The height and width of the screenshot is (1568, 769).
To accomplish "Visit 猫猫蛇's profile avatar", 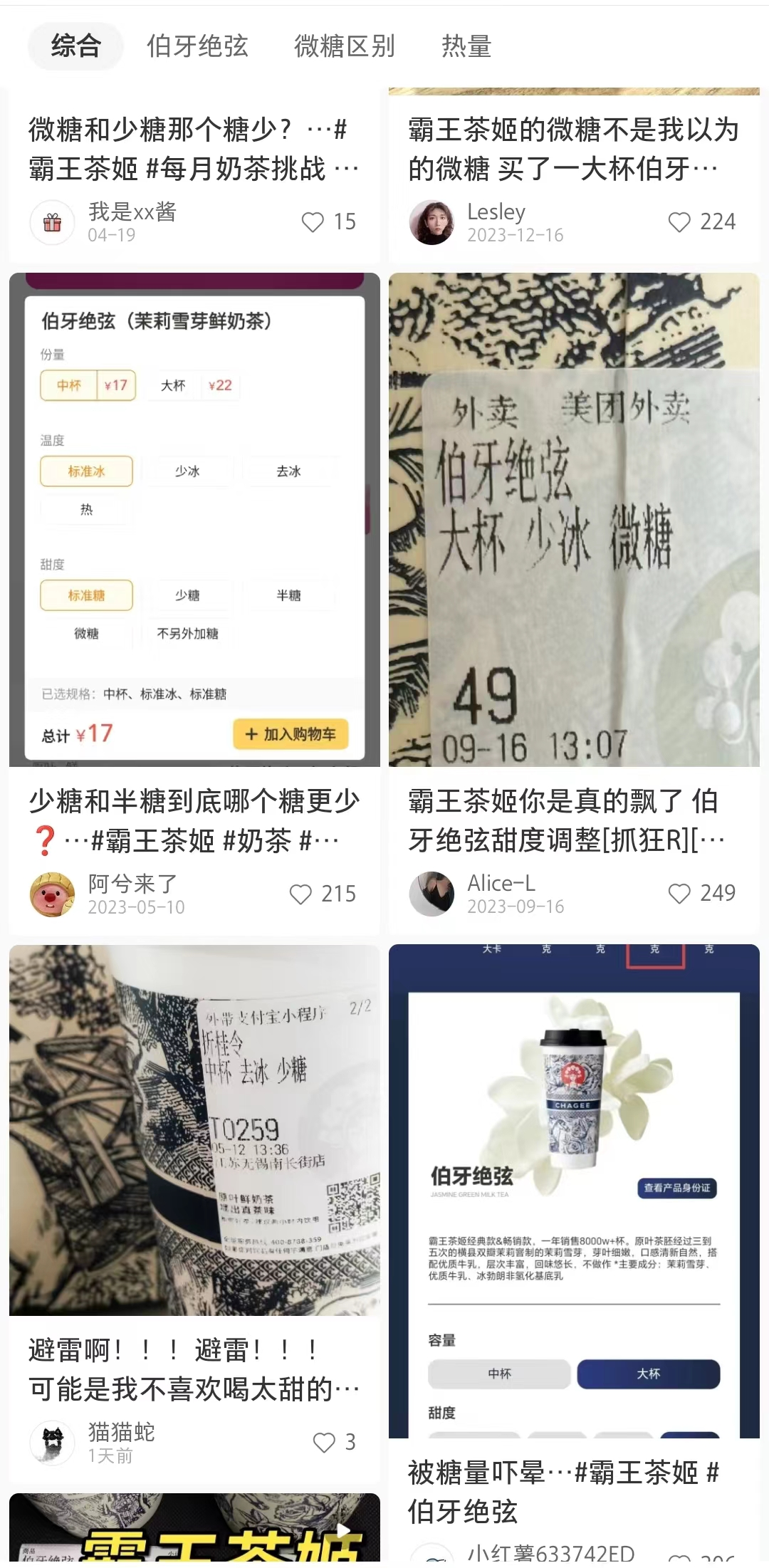I will (x=53, y=1443).
